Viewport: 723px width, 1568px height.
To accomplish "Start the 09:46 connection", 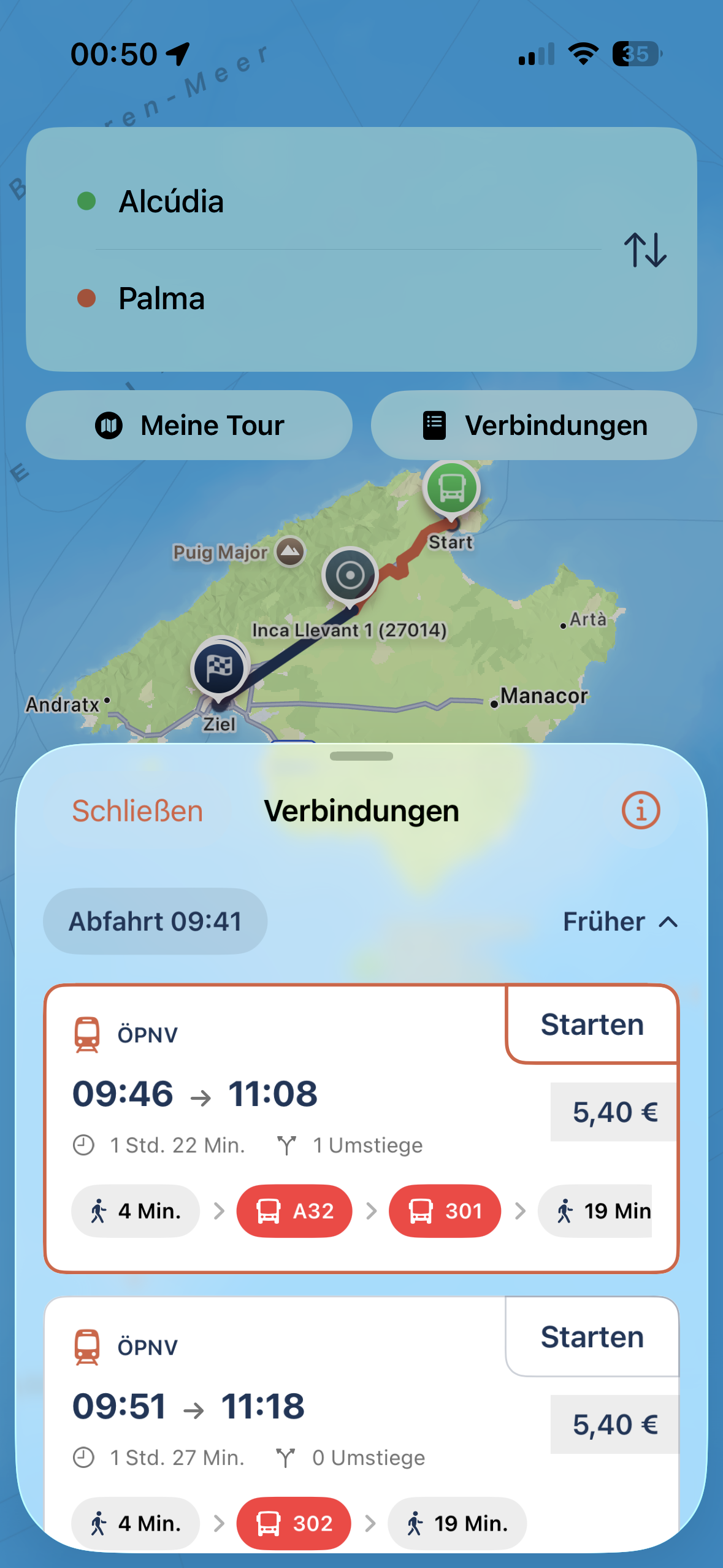I will click(592, 1024).
